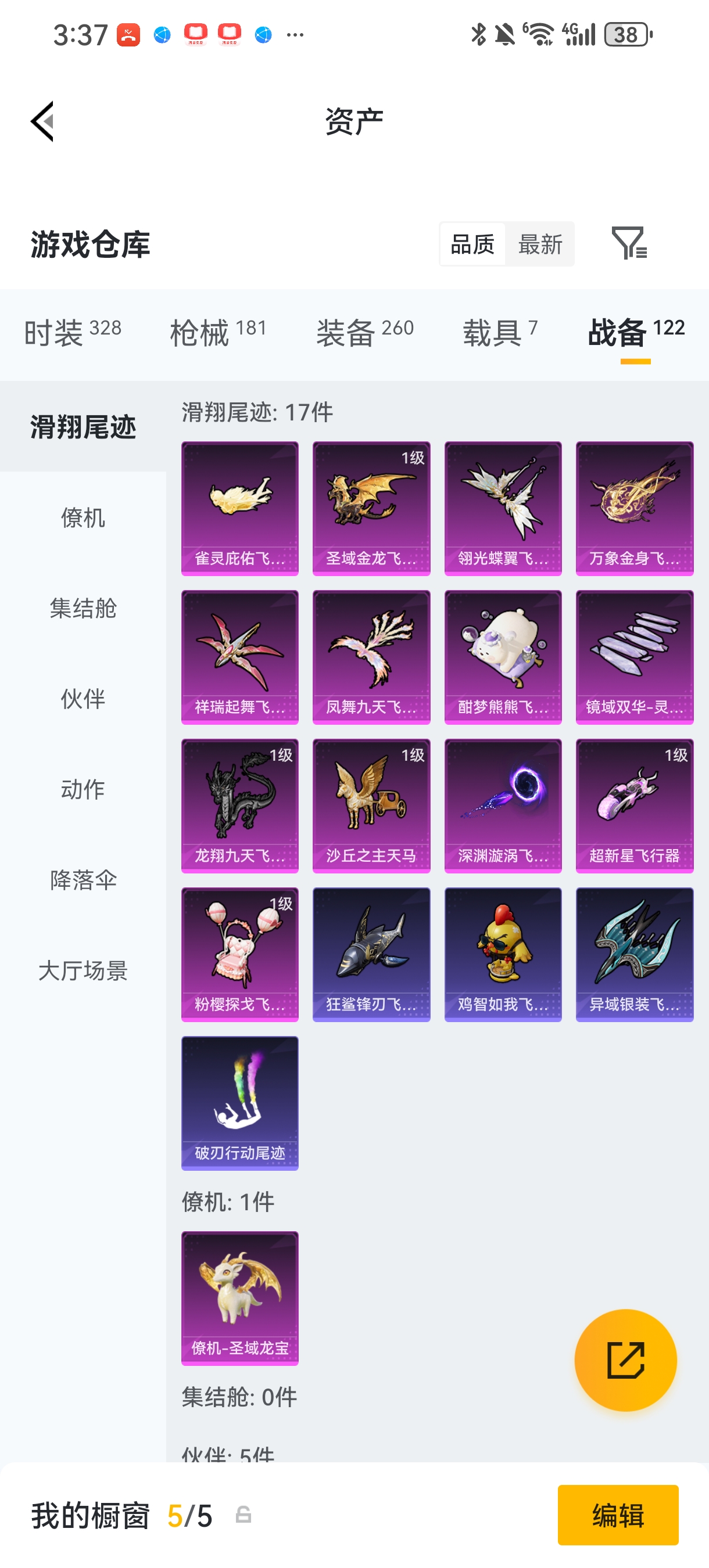Viewport: 709px width, 1568px height.
Task: Open the 沙丘之主天马 item
Action: click(x=371, y=805)
